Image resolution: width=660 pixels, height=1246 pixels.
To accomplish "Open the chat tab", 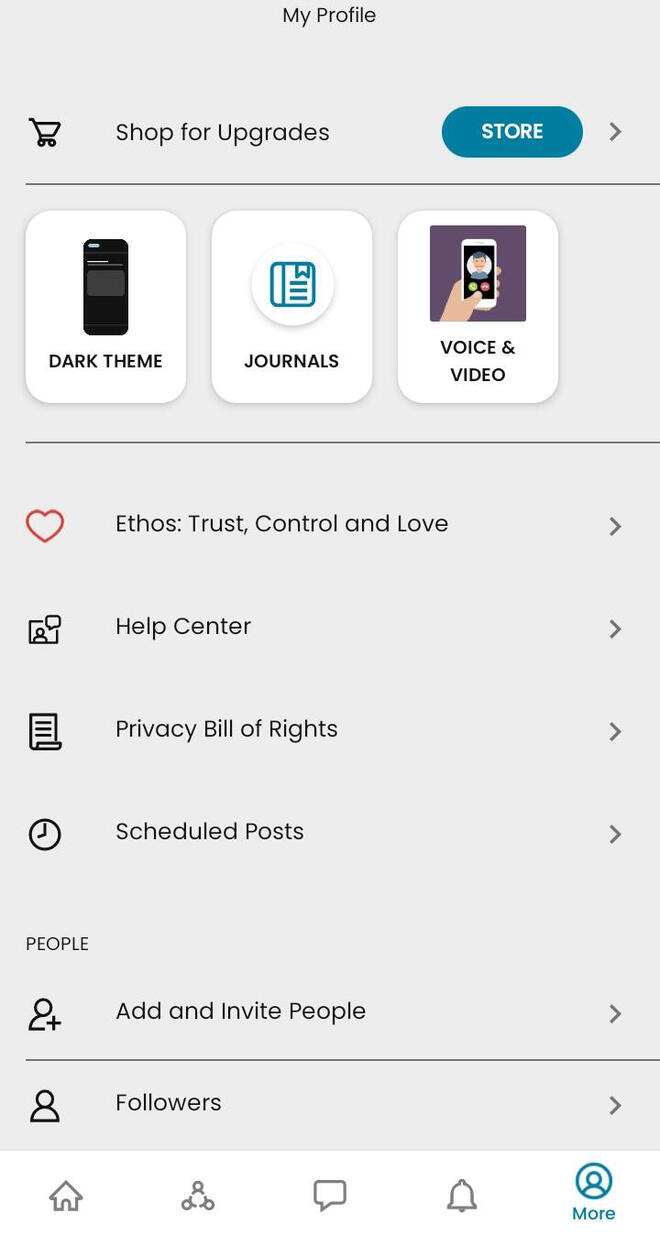I will coord(330,1195).
